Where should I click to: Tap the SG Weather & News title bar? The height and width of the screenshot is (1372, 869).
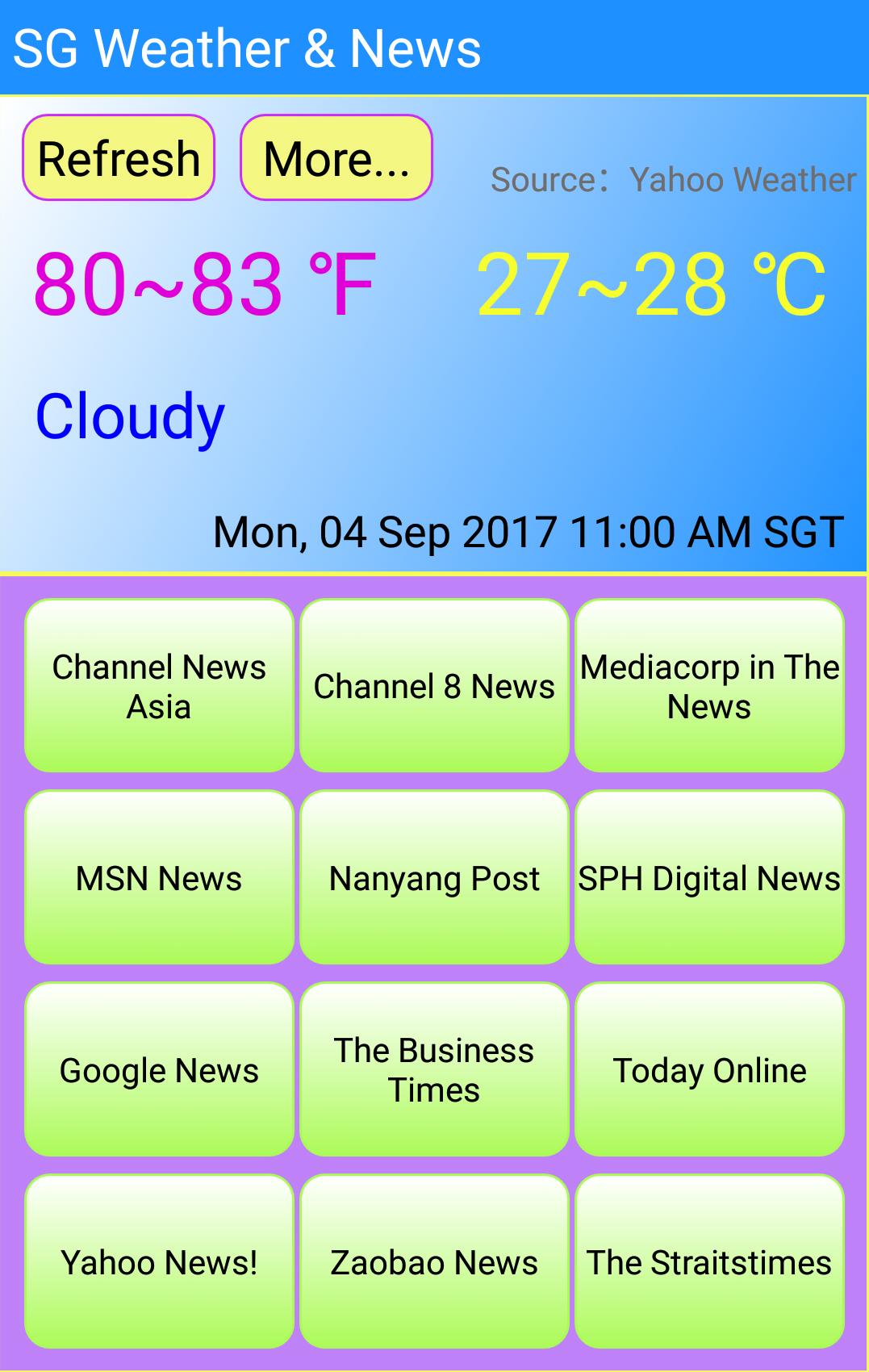point(247,48)
